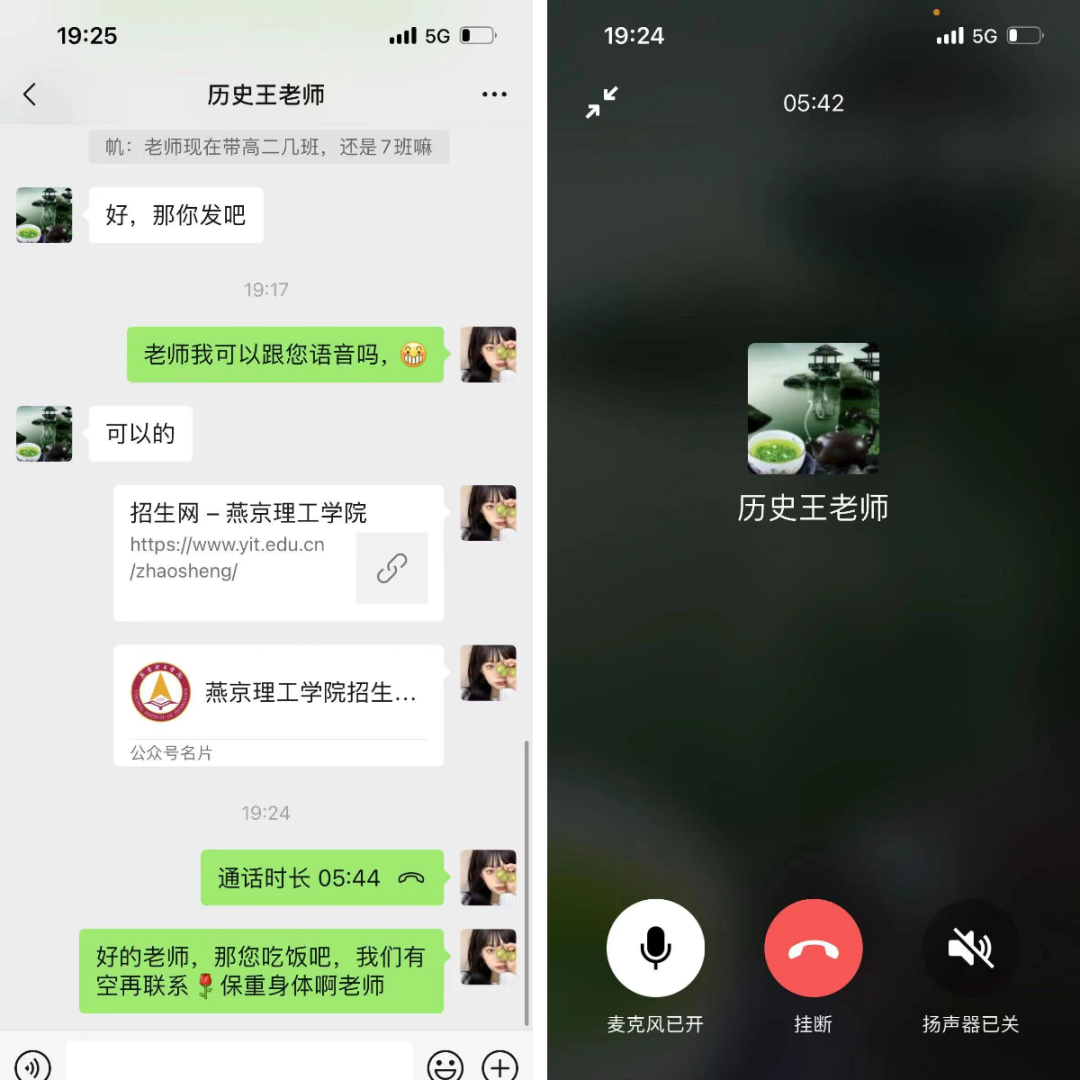Open the plus attachment menu

coord(499,1066)
